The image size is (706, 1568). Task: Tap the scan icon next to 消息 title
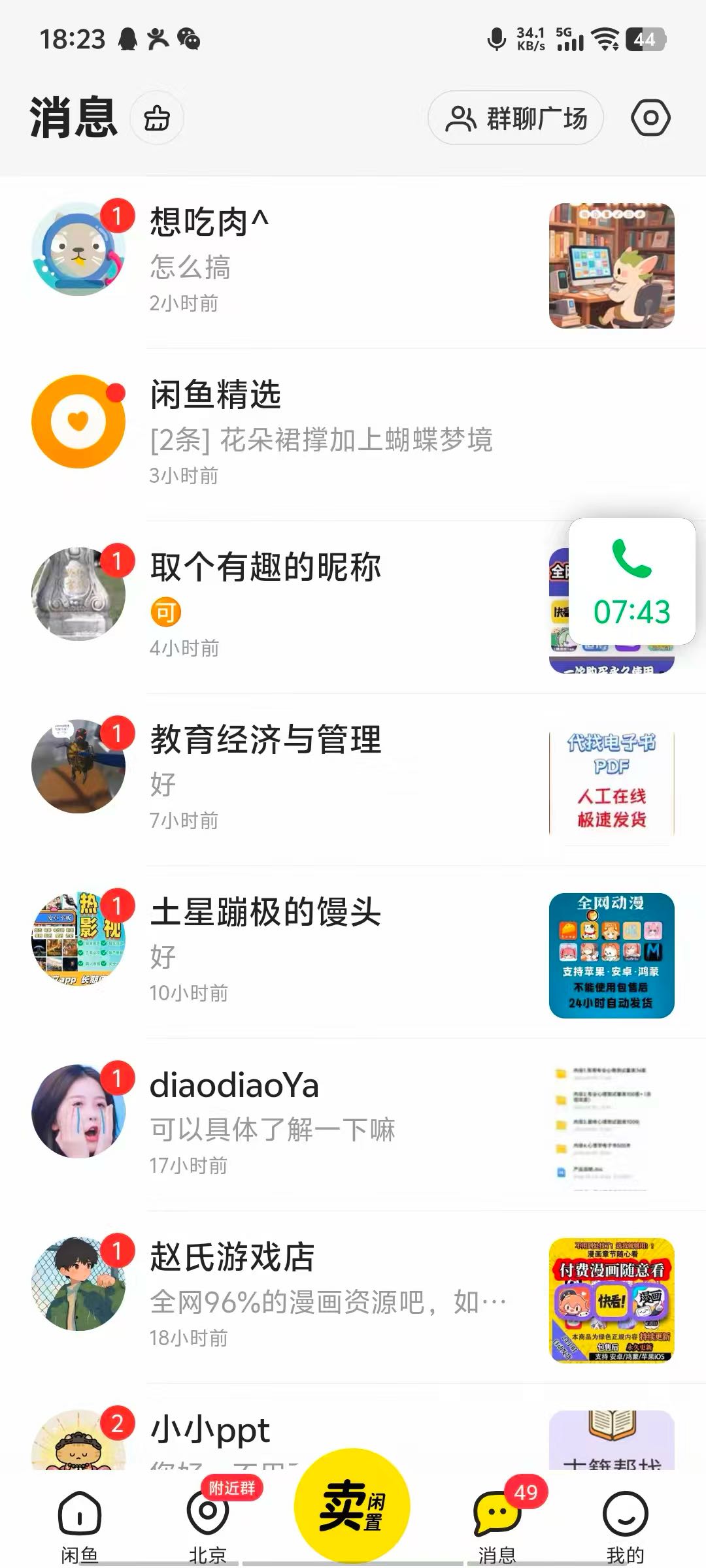pyautogui.click(x=157, y=118)
